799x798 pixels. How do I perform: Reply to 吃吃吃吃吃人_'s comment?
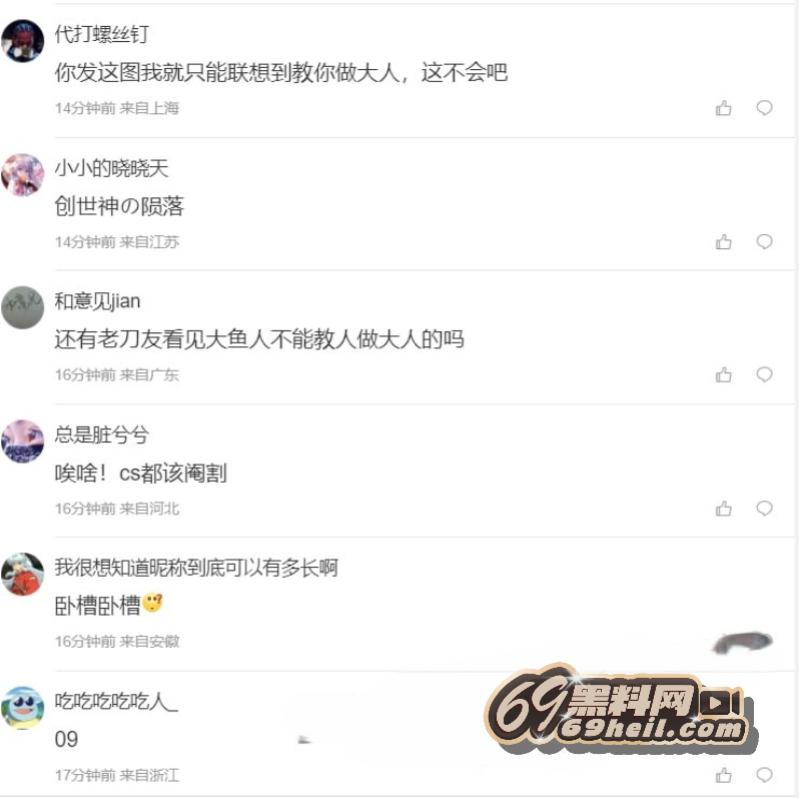(x=764, y=774)
